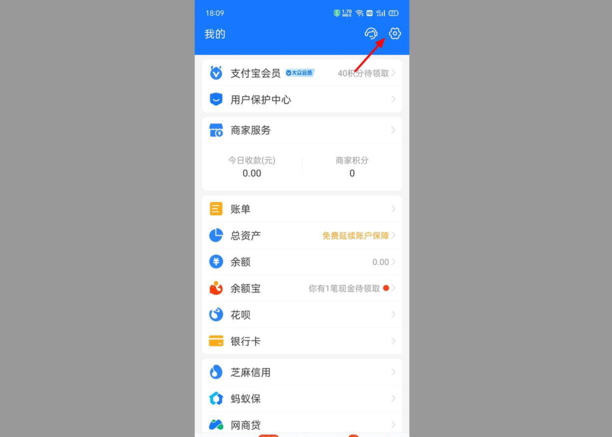The image size is (612, 437).
Task: Check 余额 balance
Action: pyautogui.click(x=301, y=262)
